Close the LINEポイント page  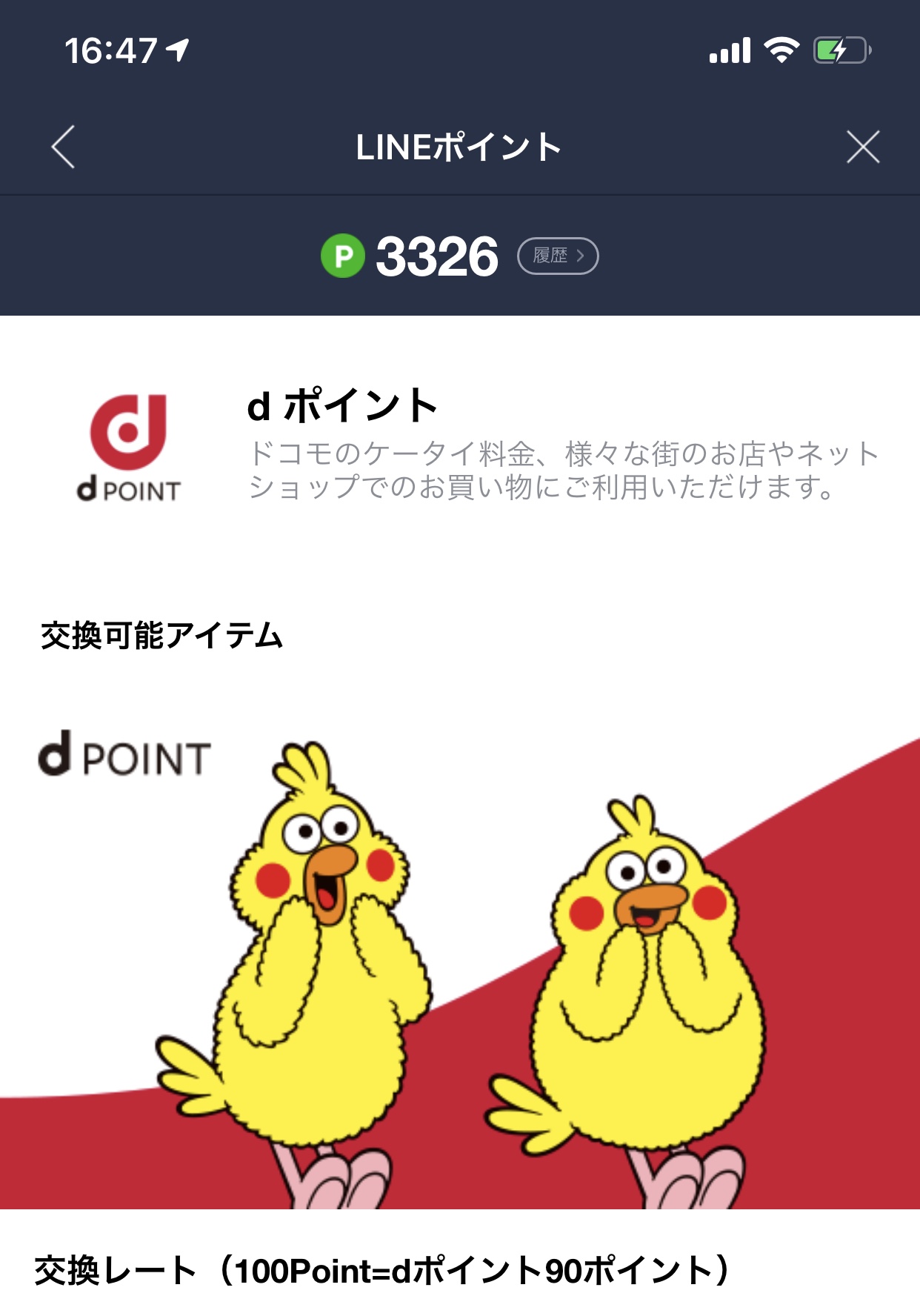pyautogui.click(x=862, y=147)
